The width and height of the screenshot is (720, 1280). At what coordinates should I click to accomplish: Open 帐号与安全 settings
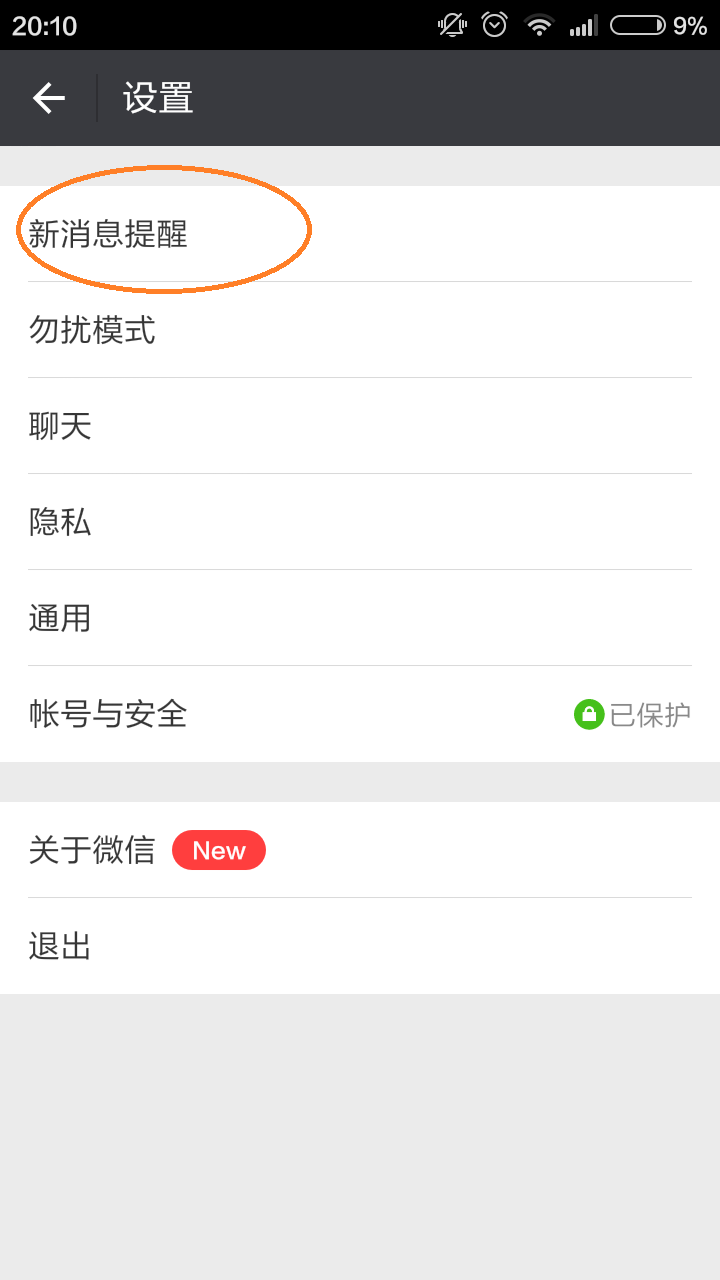pos(108,714)
